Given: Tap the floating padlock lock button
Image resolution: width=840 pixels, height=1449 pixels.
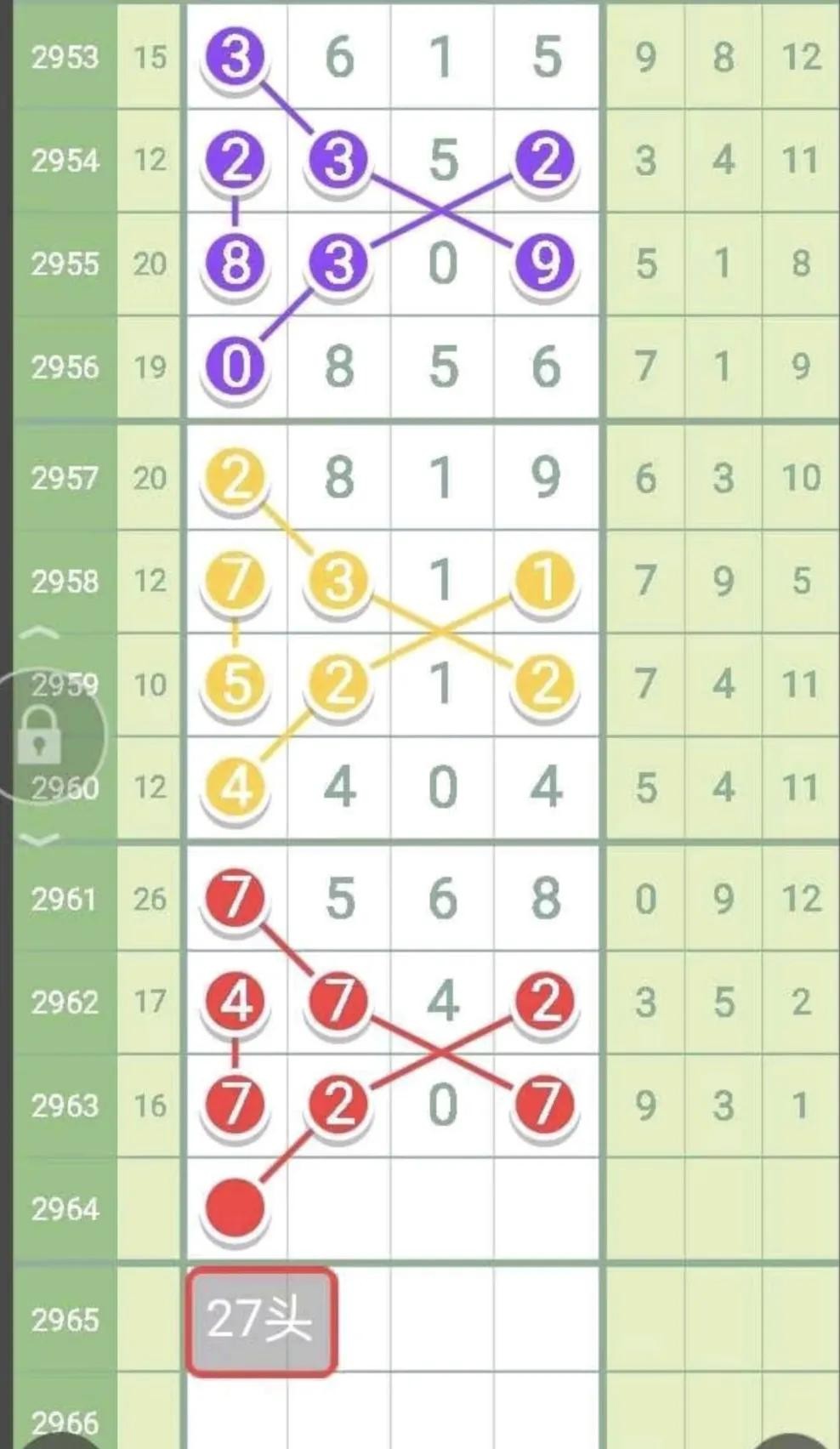Looking at the screenshot, I should [39, 736].
